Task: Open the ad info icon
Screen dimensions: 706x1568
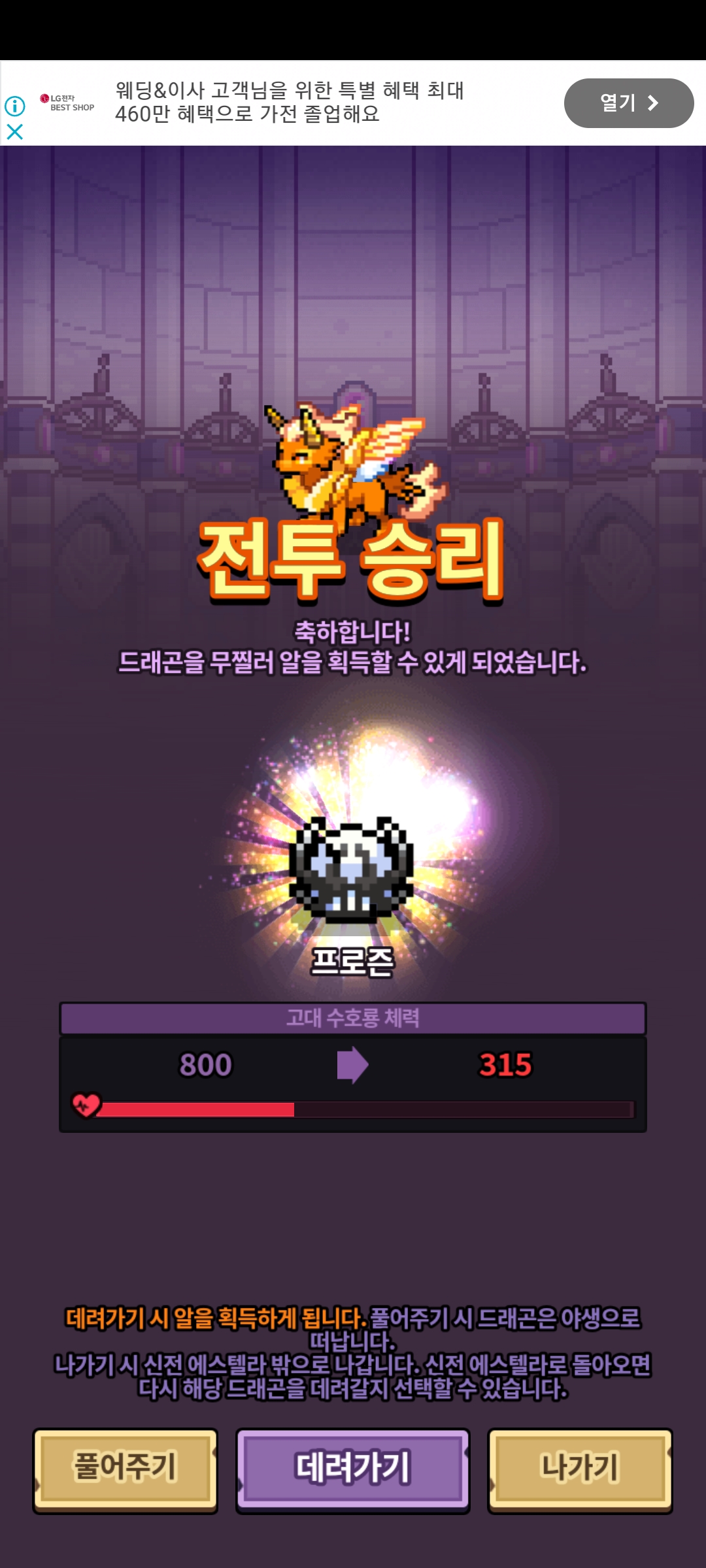Action: pos(15,105)
